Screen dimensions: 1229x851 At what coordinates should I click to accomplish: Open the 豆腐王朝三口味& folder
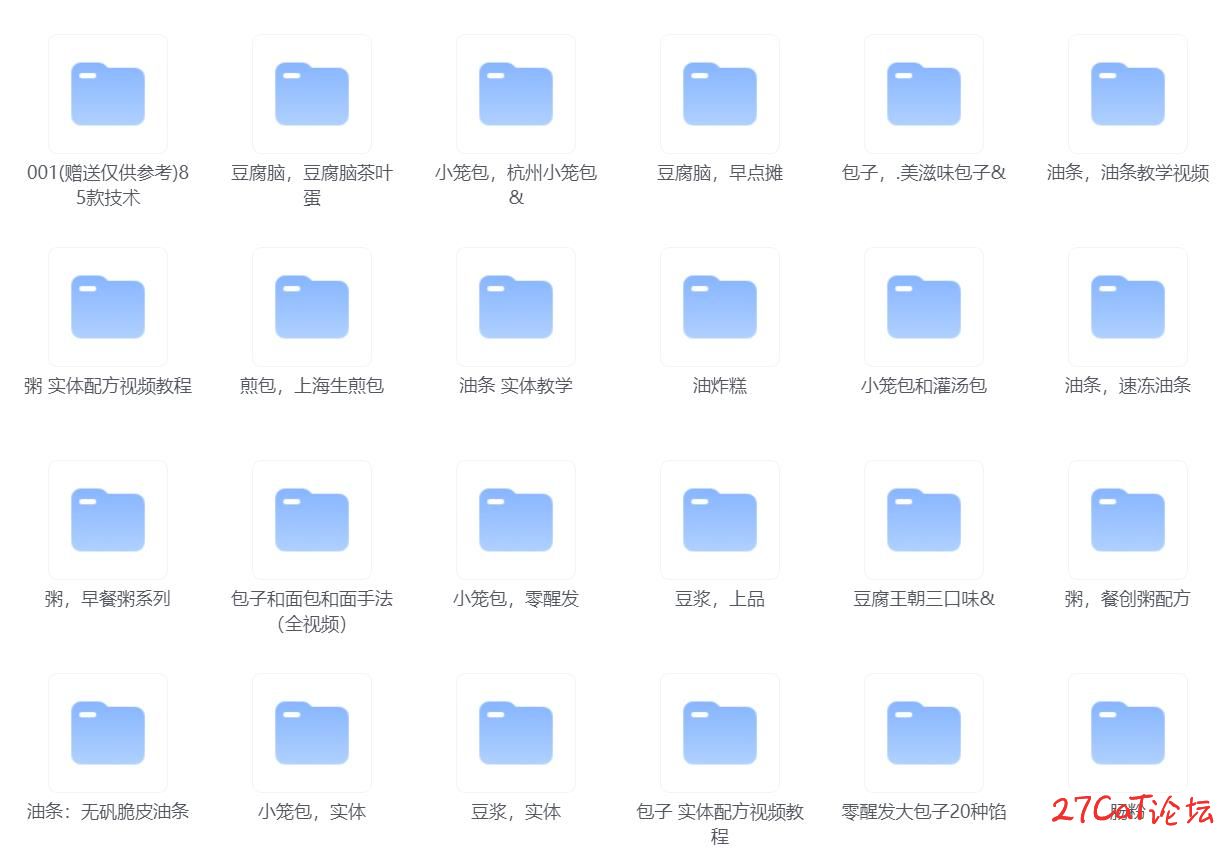pyautogui.click(x=924, y=520)
